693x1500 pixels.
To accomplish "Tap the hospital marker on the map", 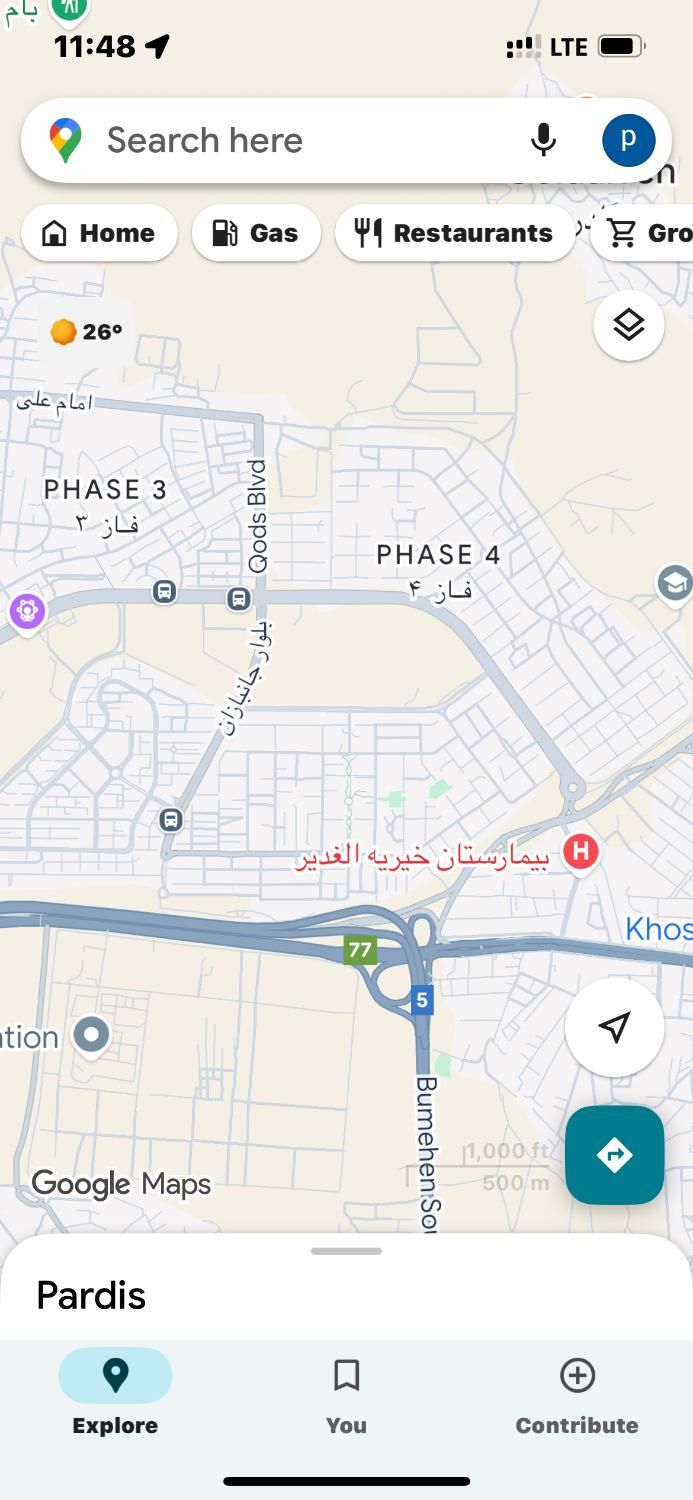I will click(580, 851).
